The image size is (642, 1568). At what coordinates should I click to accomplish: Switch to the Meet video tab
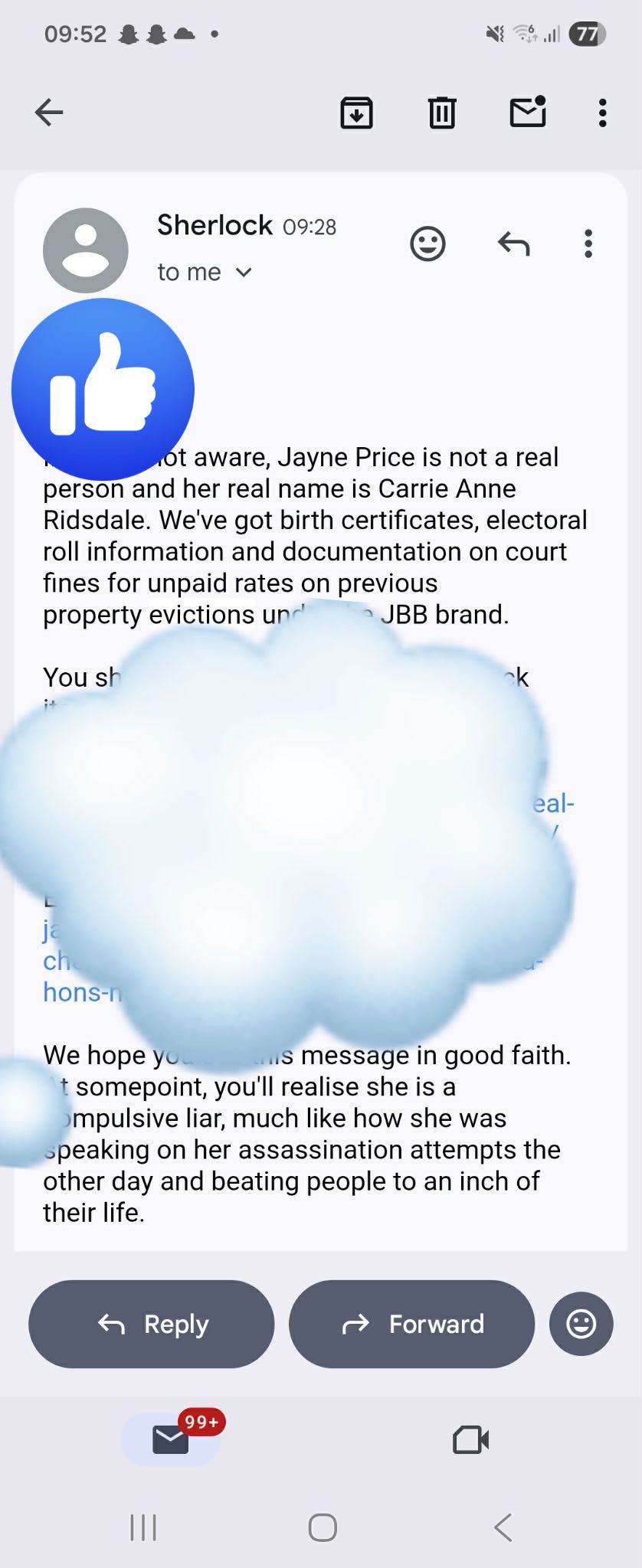471,1439
